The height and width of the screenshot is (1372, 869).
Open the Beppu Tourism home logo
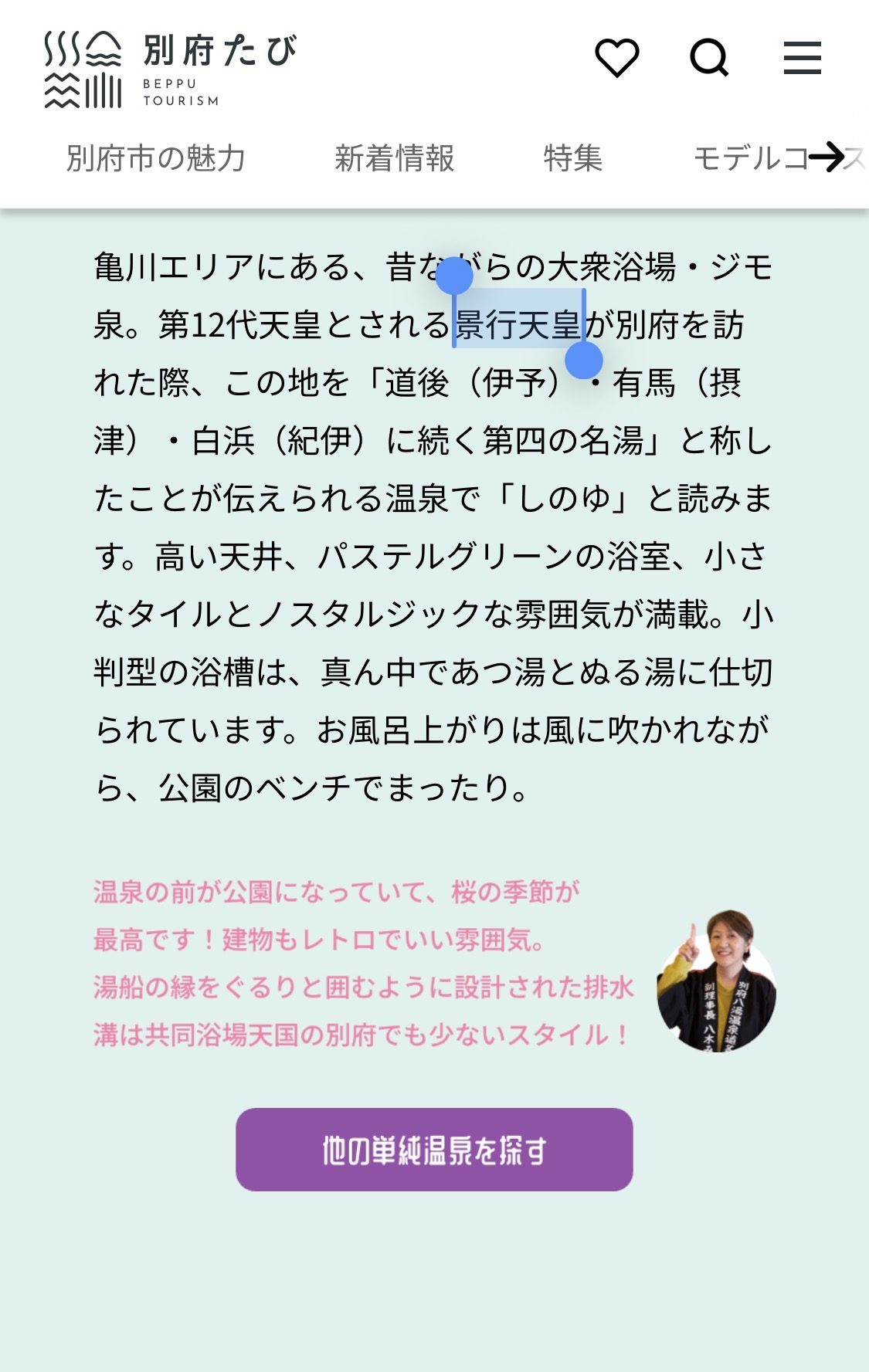(170, 69)
